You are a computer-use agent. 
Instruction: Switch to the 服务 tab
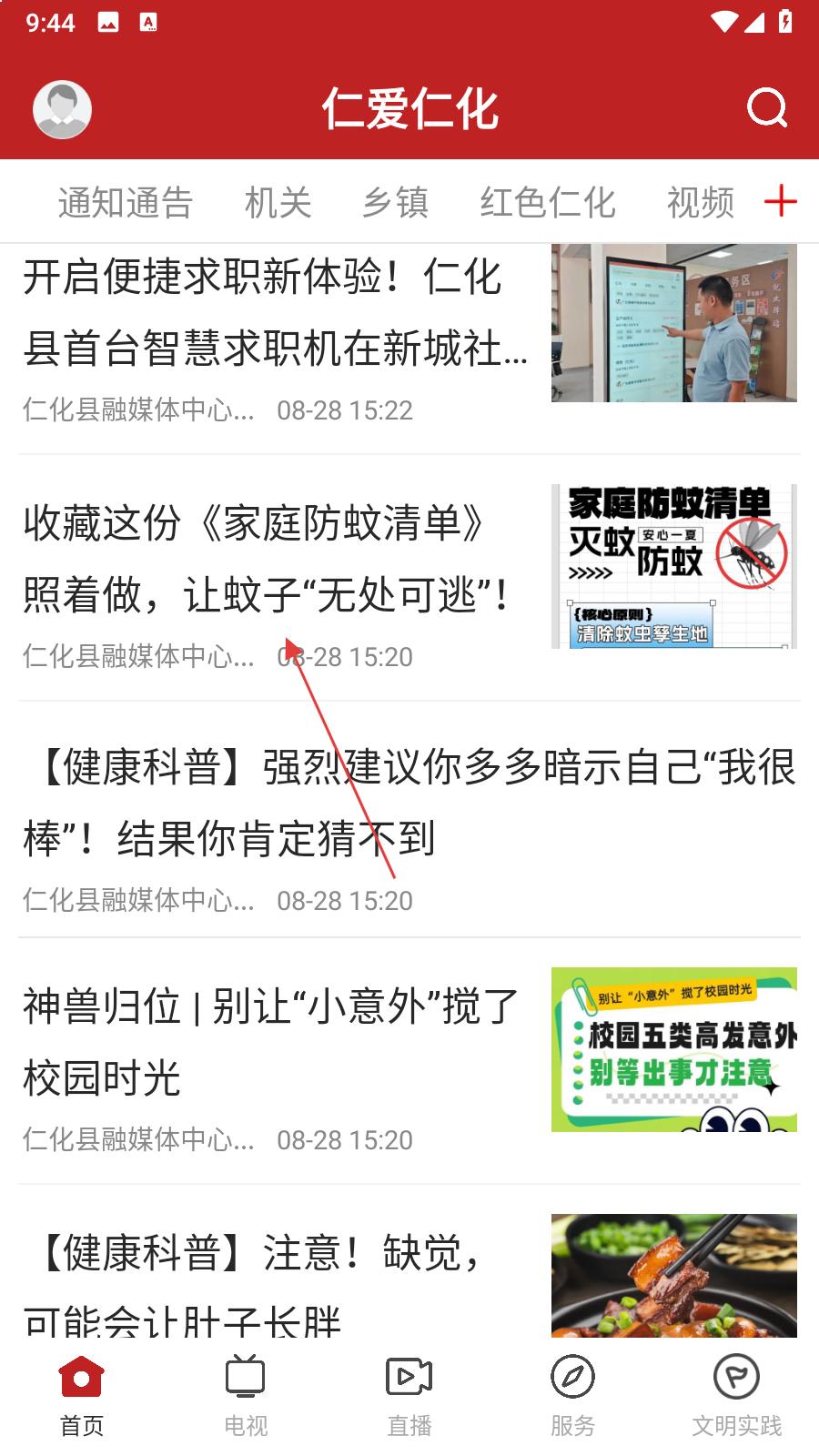(x=572, y=1397)
